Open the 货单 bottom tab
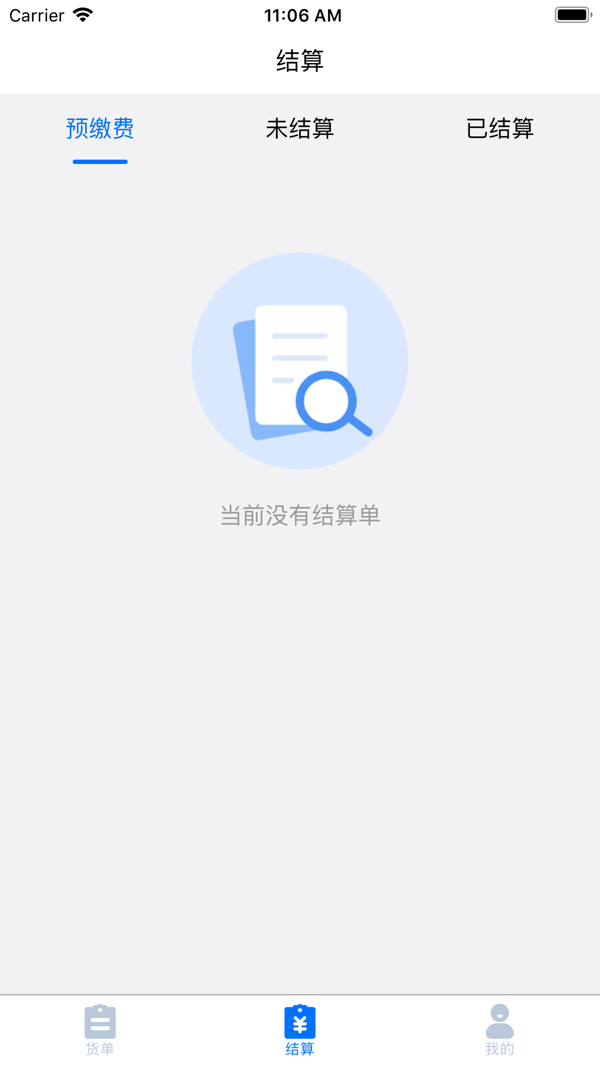This screenshot has width=600, height=1067. (100, 1030)
